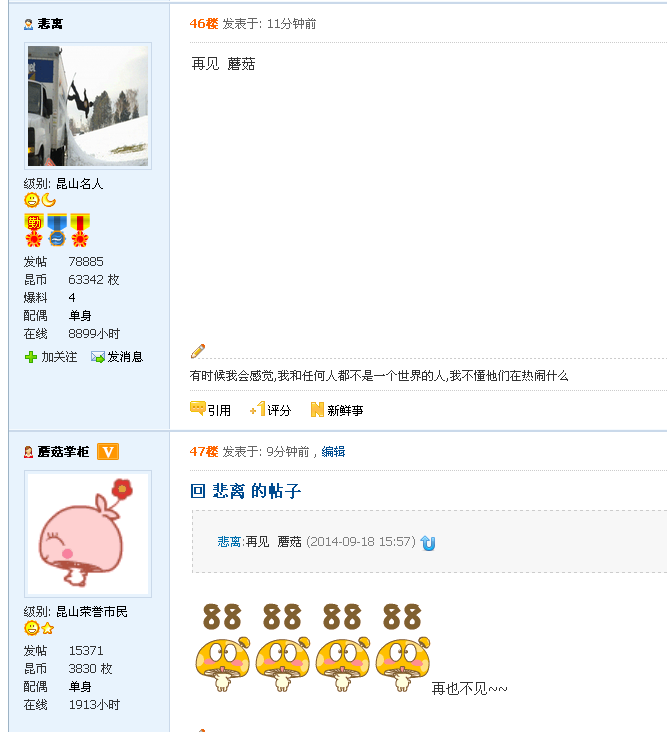Rate post 46 using 评分
The width and height of the screenshot is (667, 732).
coord(278,410)
